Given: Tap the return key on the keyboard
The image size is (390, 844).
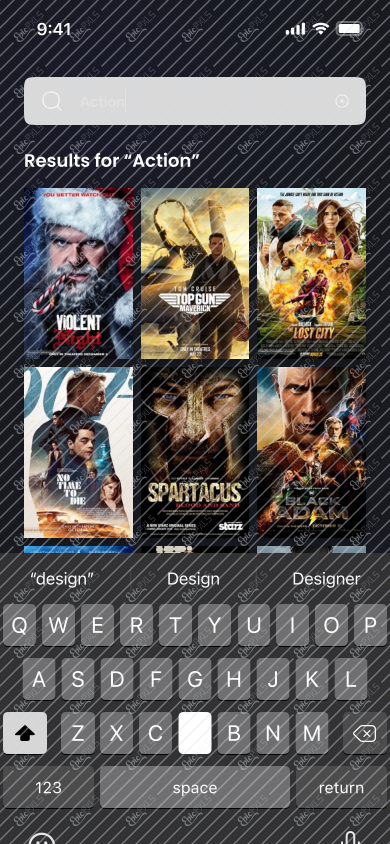Looking at the screenshot, I should coord(341,787).
